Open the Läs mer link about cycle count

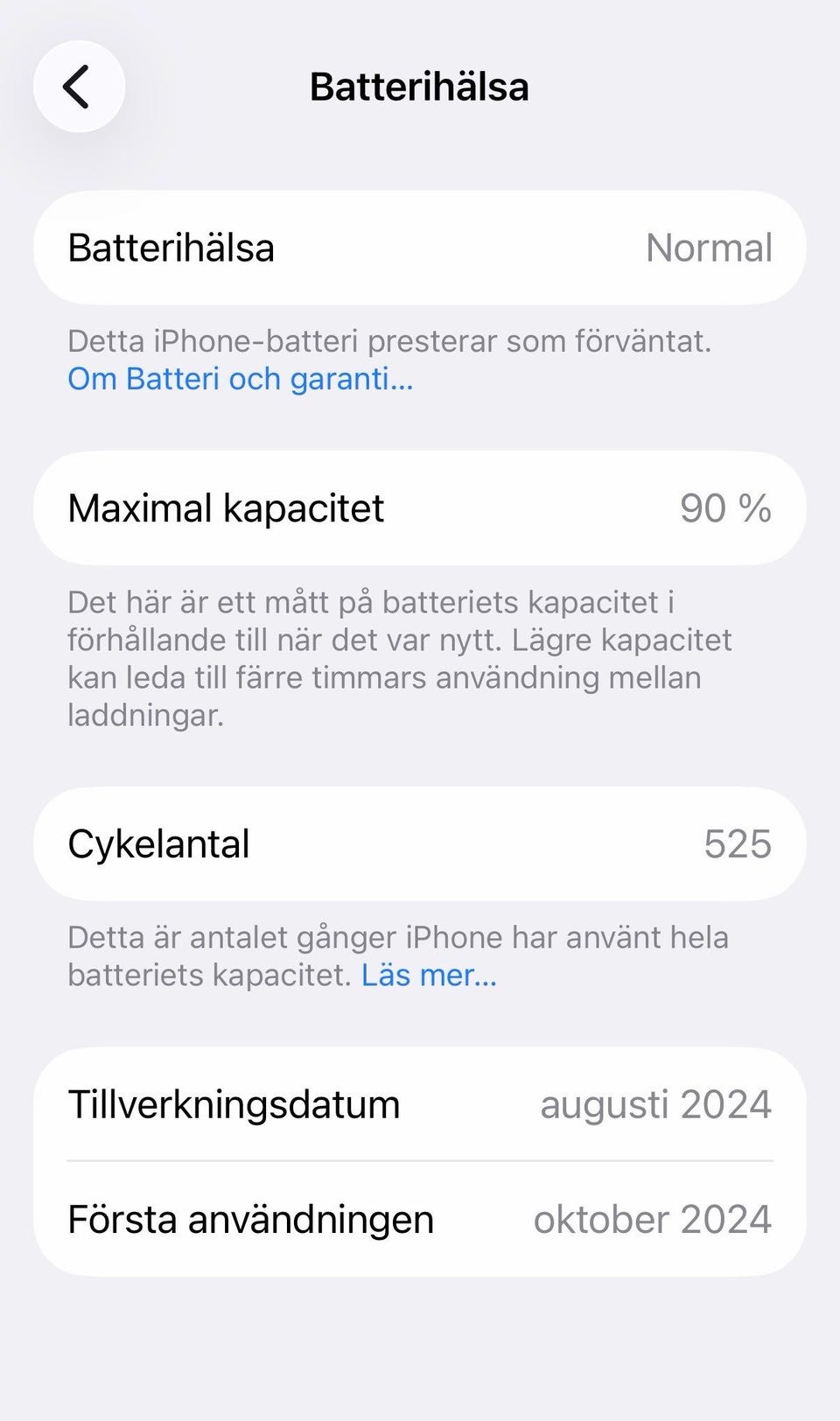pos(429,975)
